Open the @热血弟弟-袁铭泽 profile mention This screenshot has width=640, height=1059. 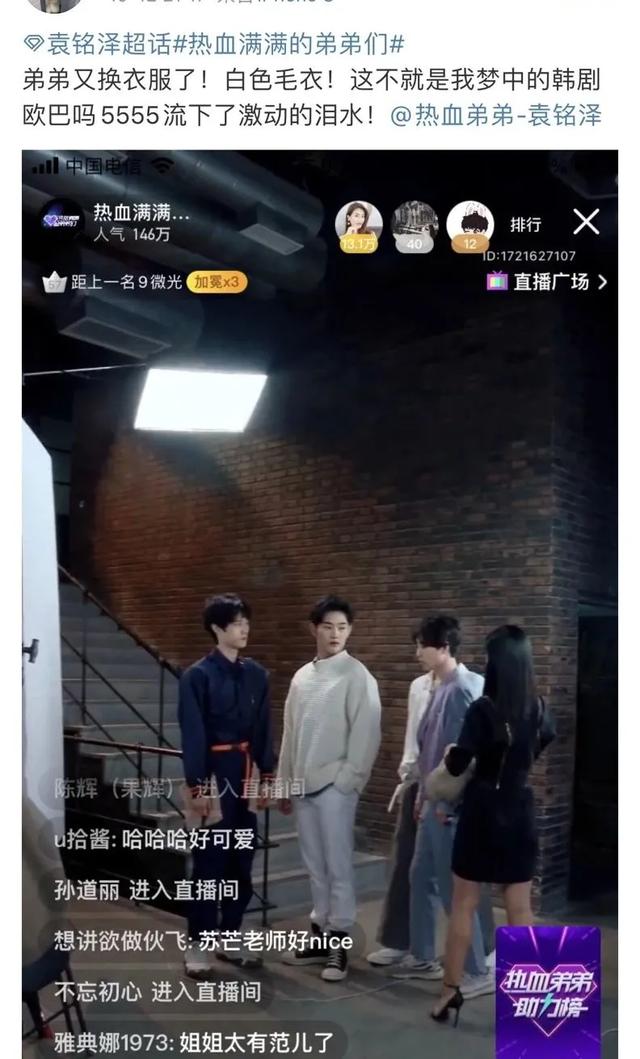coord(497,115)
